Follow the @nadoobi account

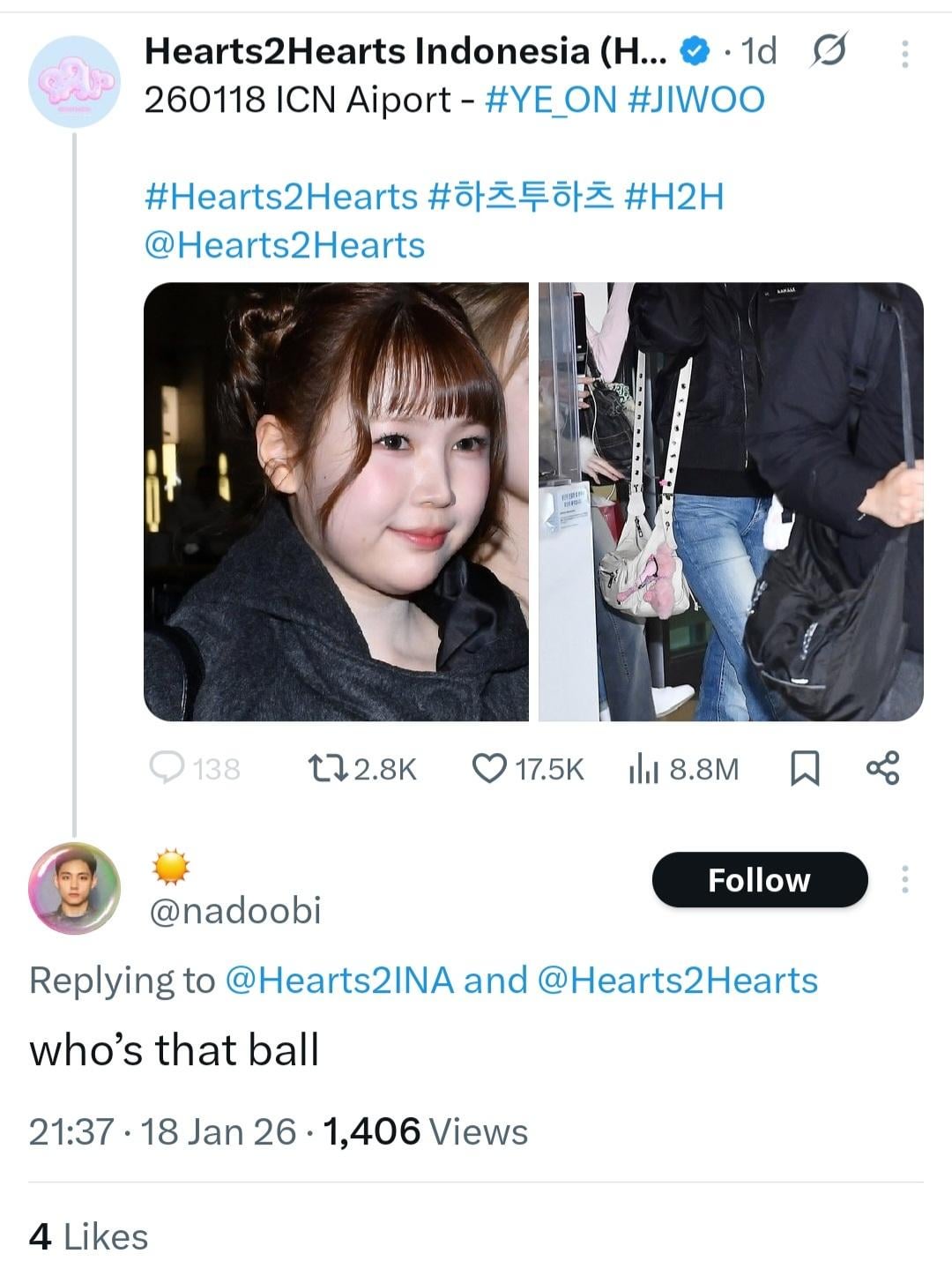point(759,879)
